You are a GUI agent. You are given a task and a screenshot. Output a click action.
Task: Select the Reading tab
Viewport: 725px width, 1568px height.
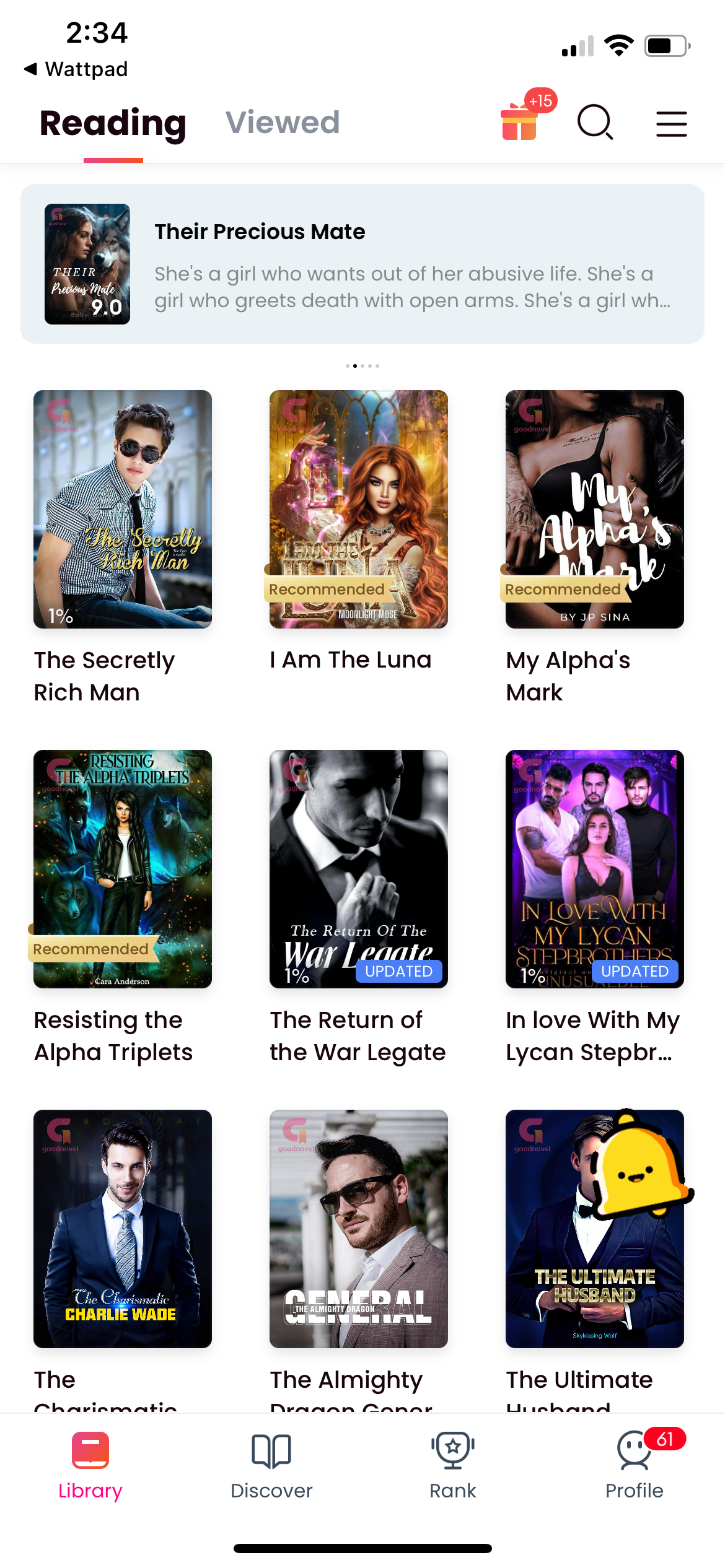point(113,123)
